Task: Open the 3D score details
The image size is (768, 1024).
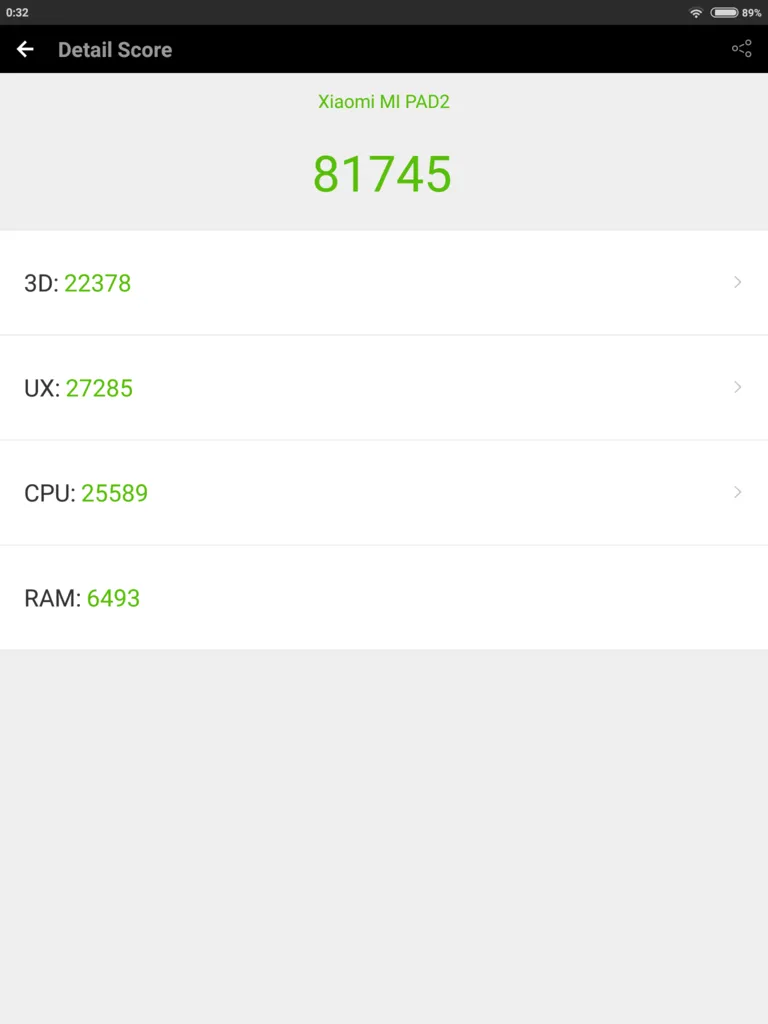Action: coord(384,283)
